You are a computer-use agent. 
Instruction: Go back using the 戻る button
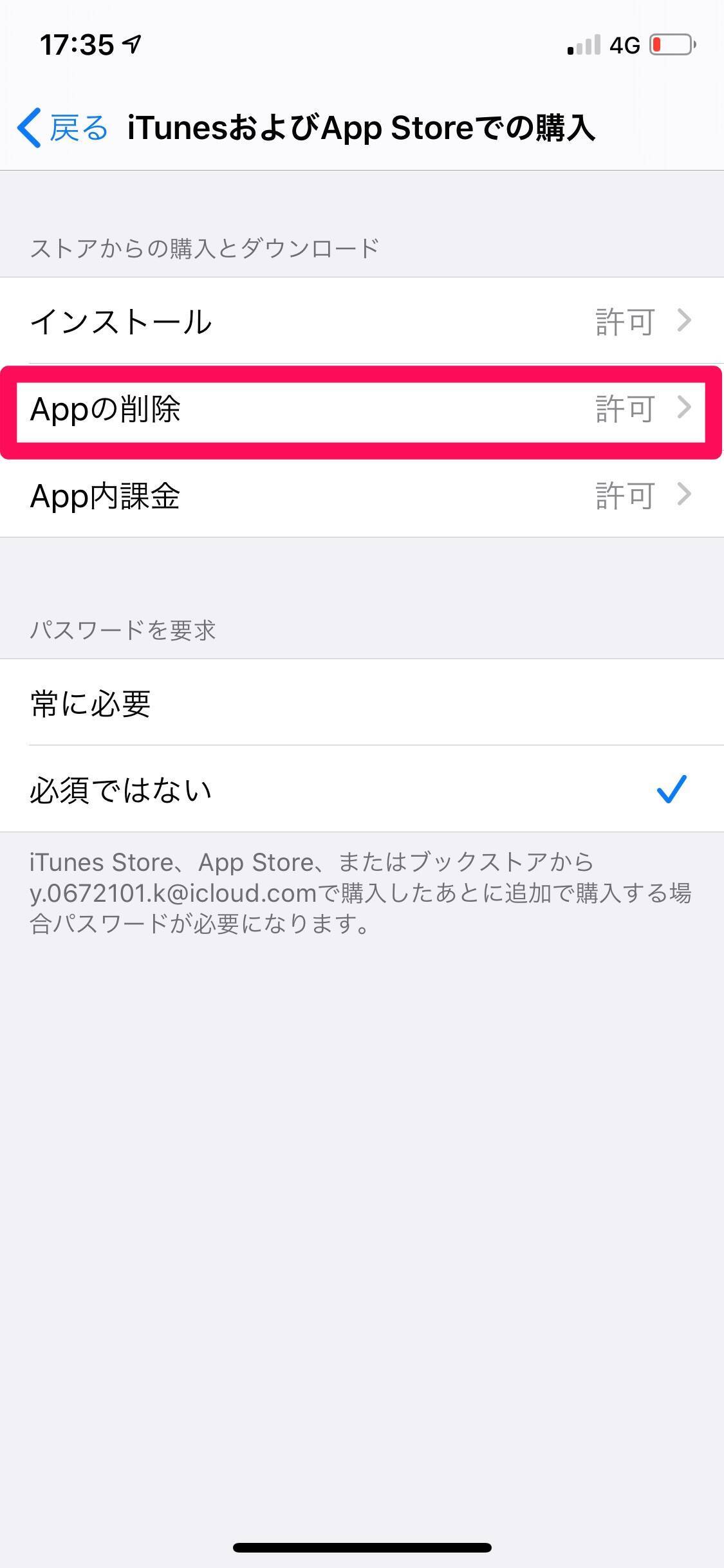pos(63,127)
